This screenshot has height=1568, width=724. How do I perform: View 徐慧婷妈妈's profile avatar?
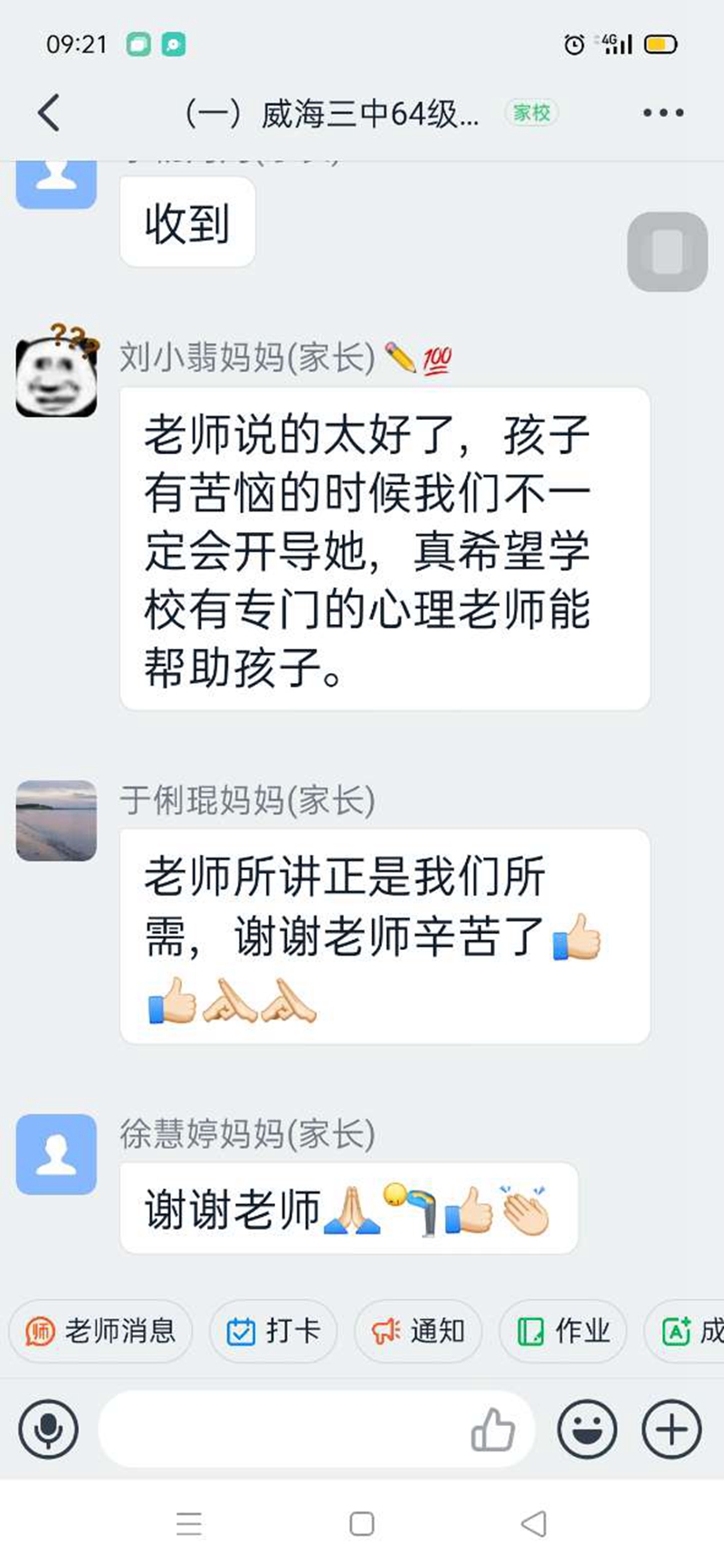pyautogui.click(x=56, y=1154)
